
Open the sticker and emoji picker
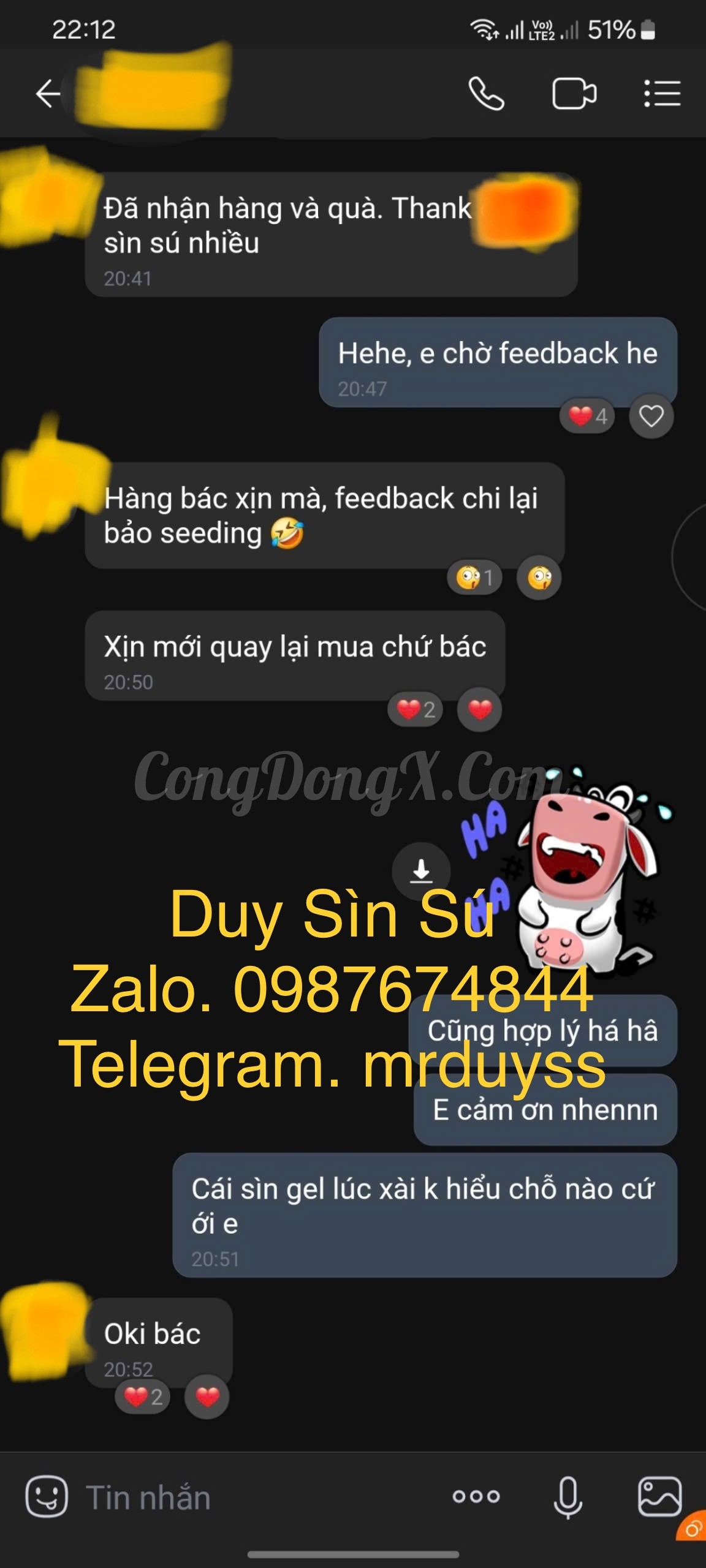(47, 1496)
